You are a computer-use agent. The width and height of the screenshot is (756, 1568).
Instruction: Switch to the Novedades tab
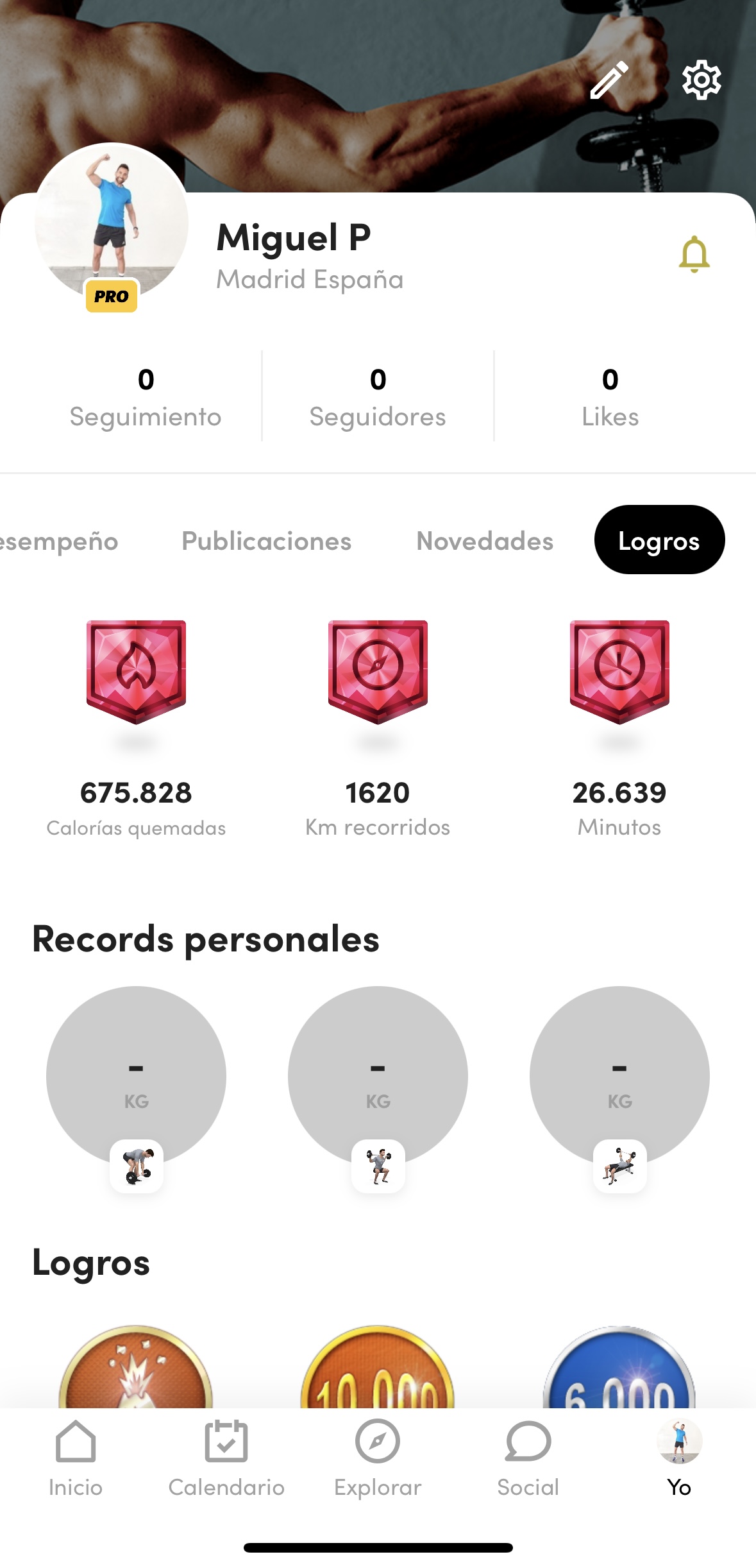[x=484, y=541]
